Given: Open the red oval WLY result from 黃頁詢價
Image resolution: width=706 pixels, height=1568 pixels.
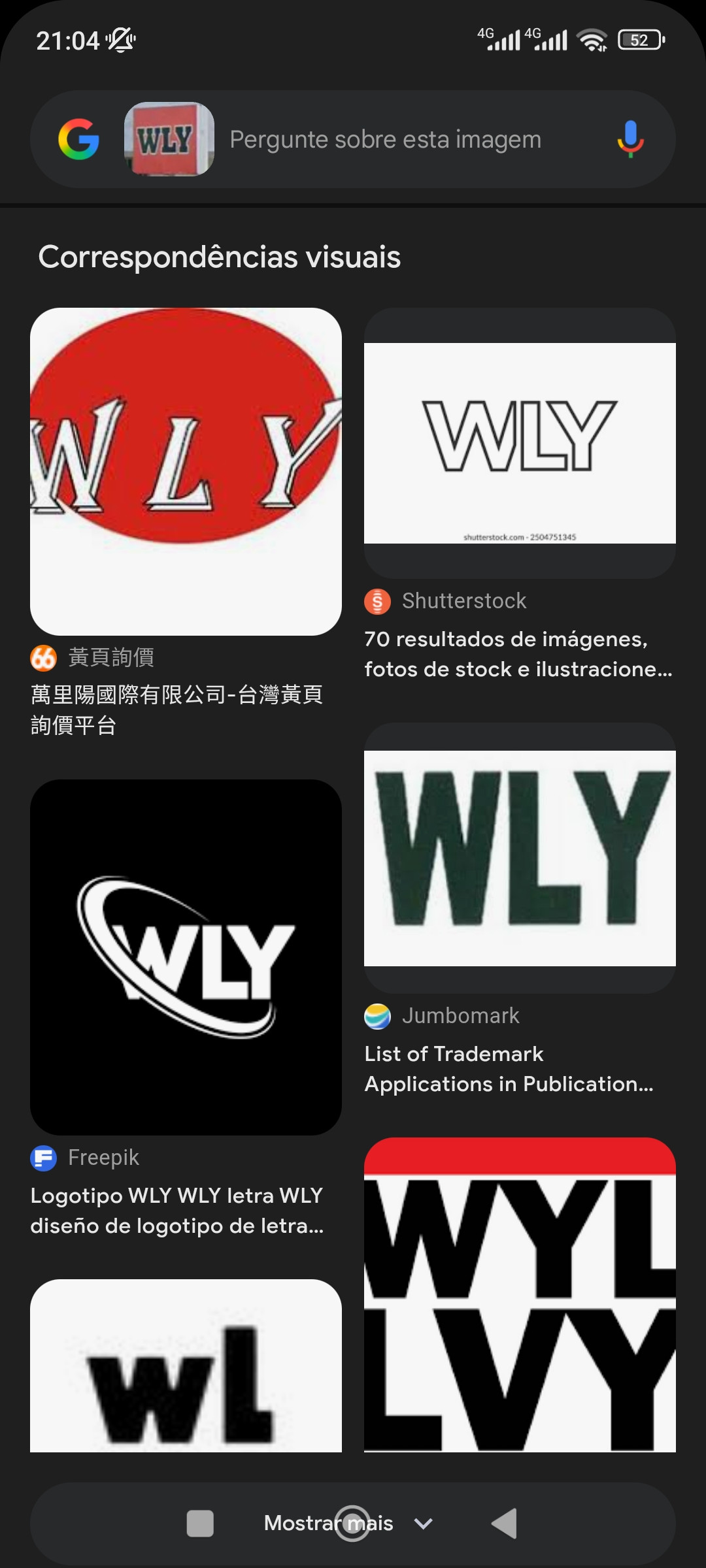Looking at the screenshot, I should (186, 471).
